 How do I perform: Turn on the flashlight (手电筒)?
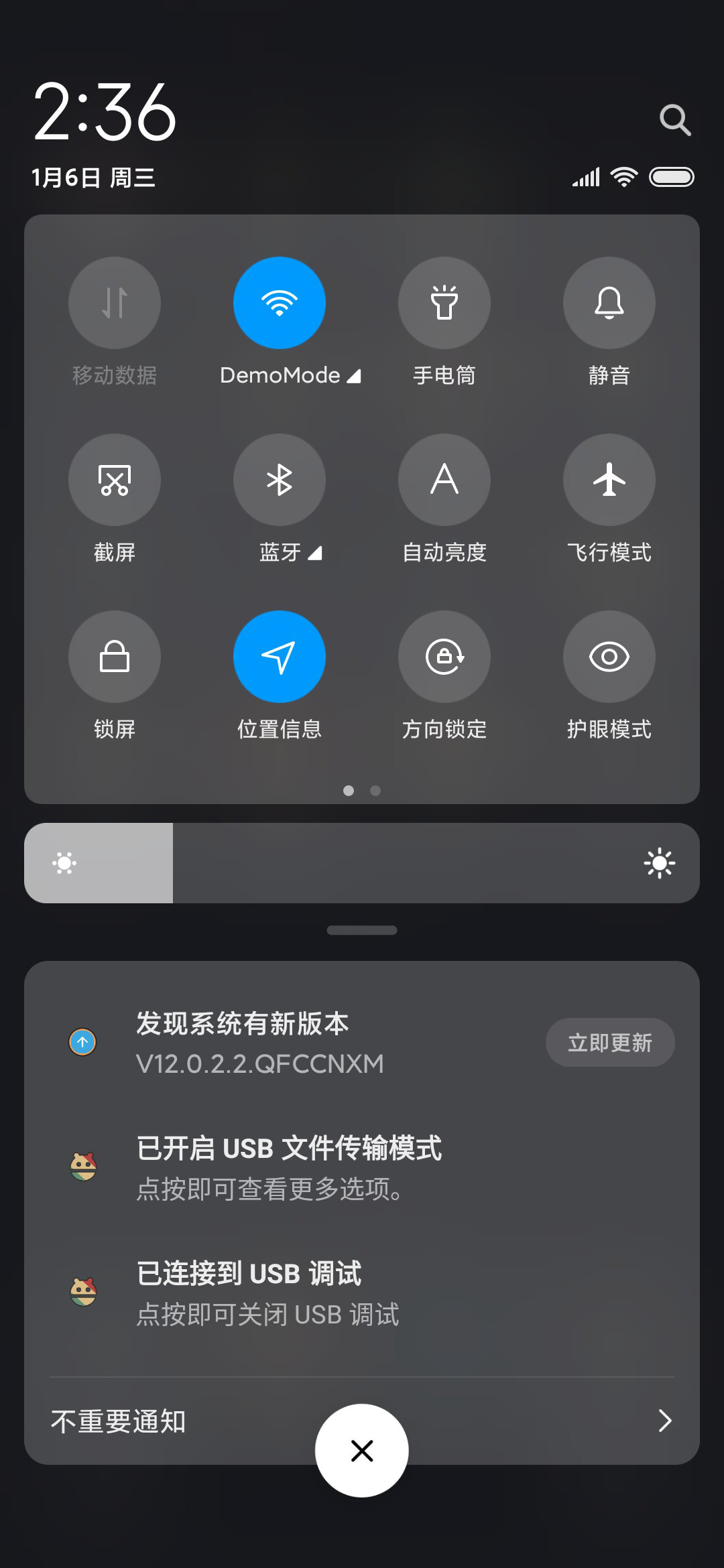pos(444,303)
